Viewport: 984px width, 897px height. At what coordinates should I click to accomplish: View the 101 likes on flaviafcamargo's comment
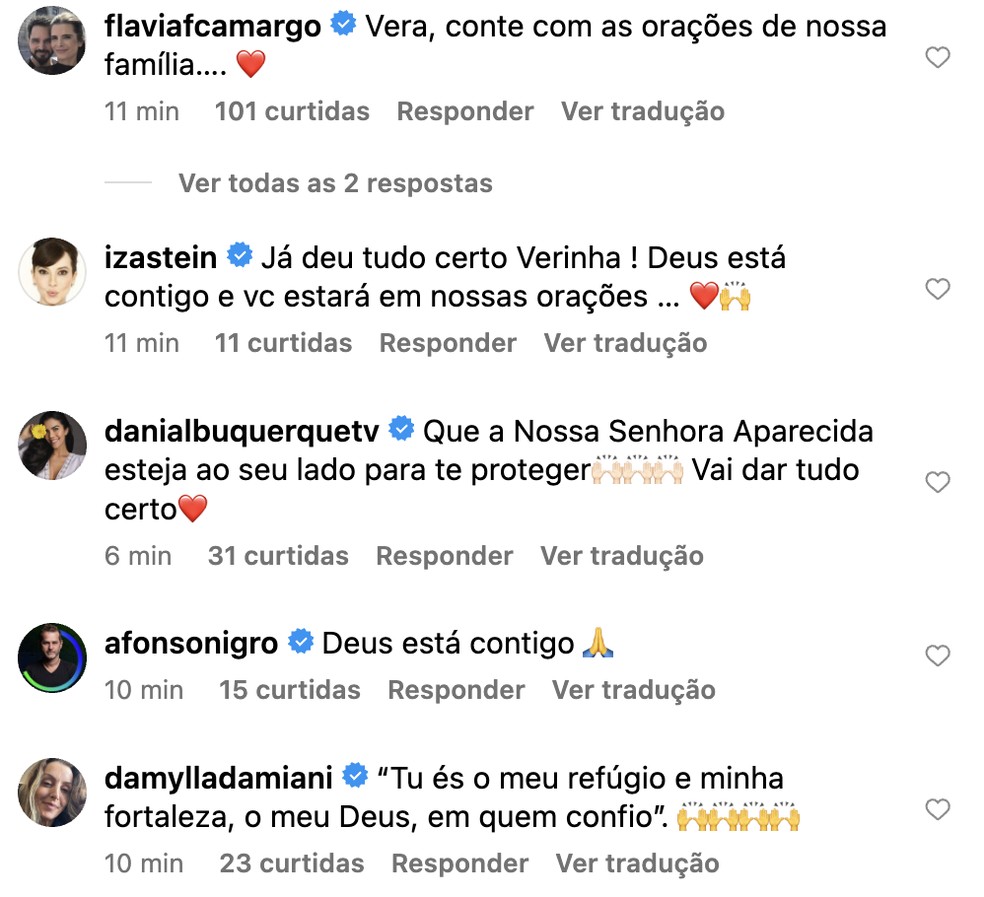(291, 111)
